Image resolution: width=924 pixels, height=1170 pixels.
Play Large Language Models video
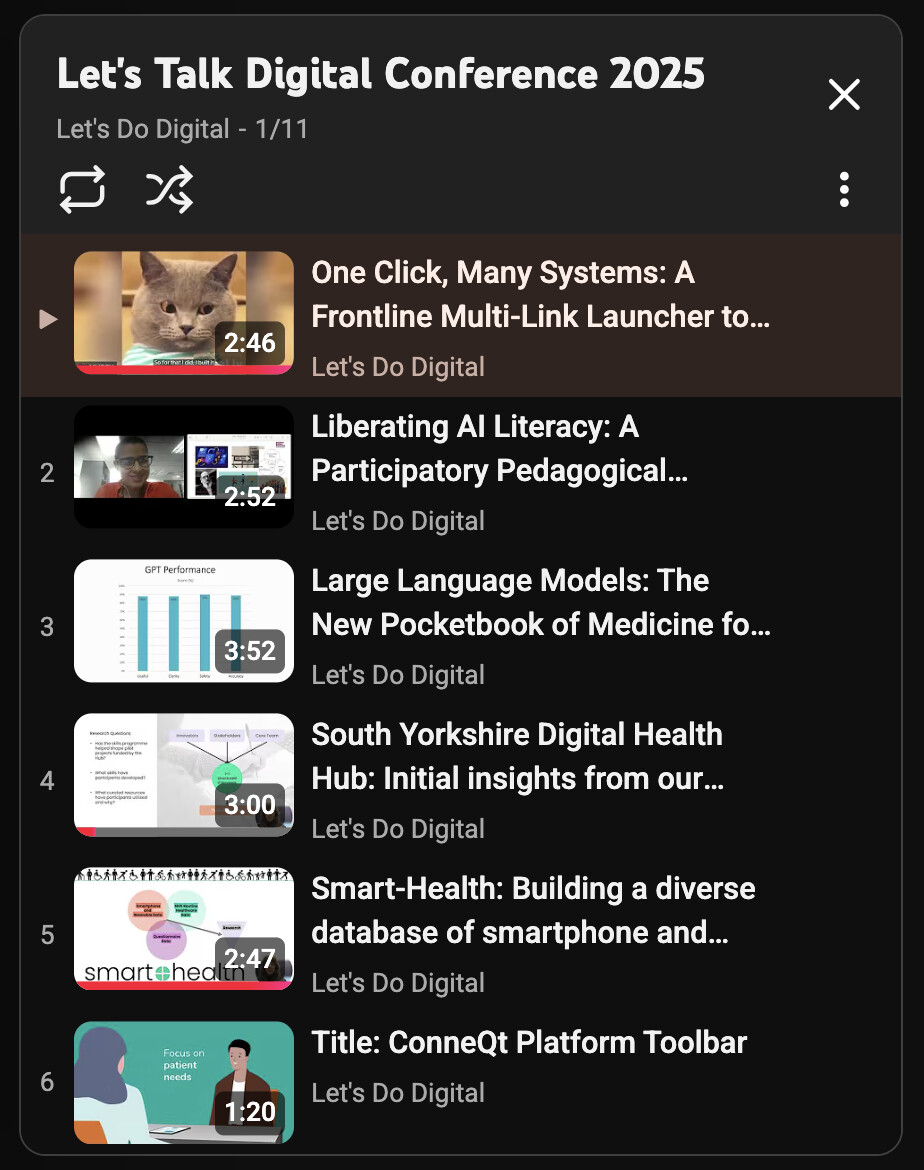[x=540, y=603]
